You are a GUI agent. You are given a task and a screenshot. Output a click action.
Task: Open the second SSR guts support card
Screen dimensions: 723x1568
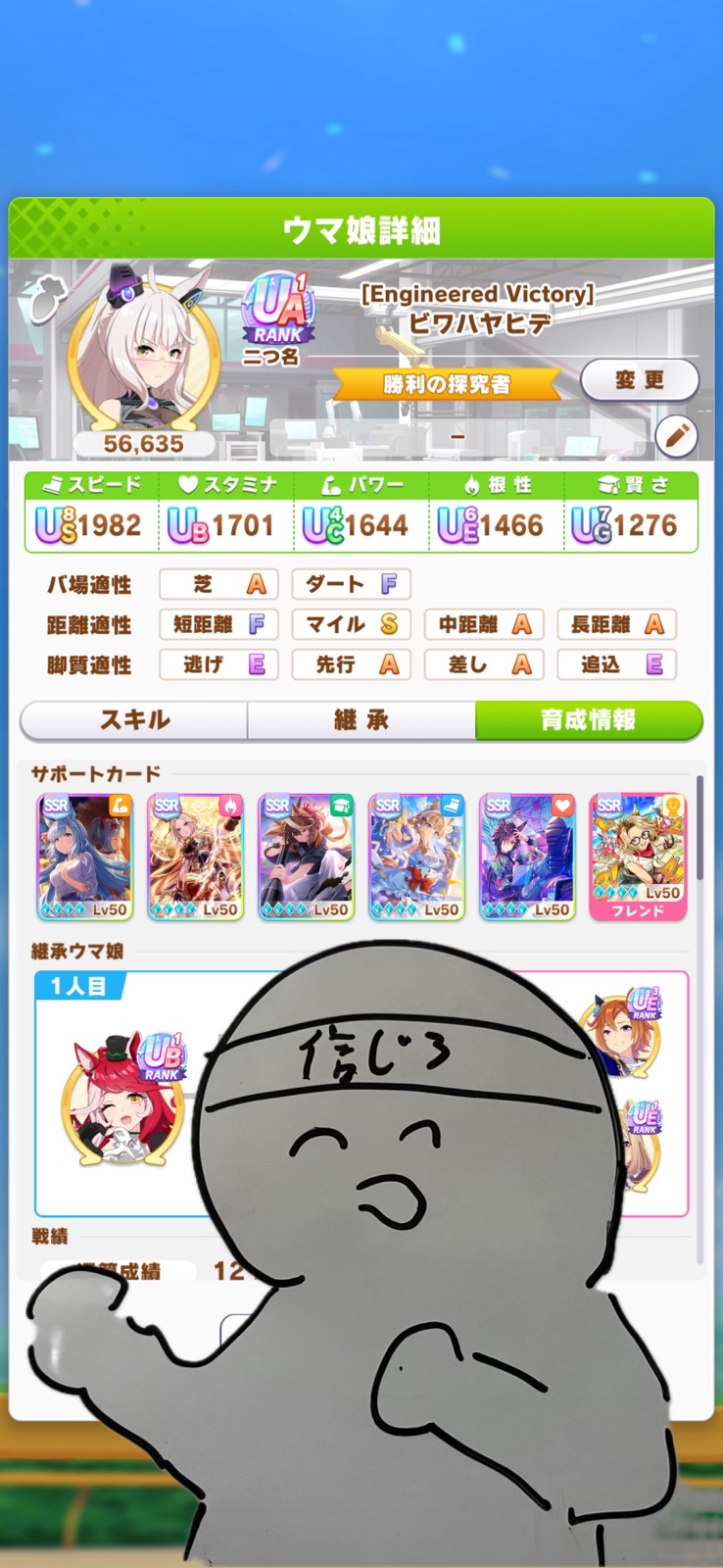click(195, 857)
